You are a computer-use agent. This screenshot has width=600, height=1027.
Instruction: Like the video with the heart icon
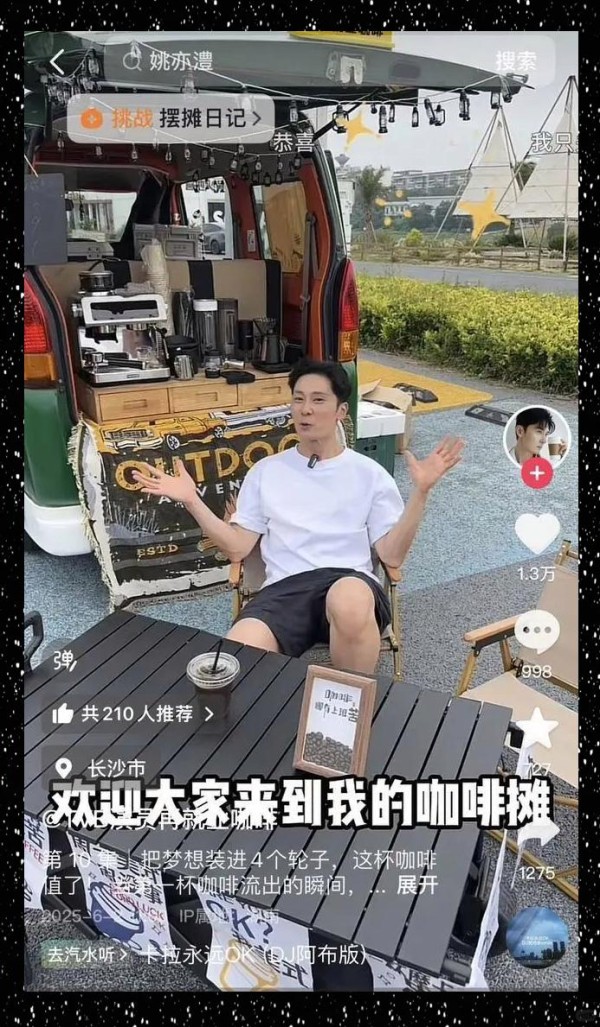pos(537,532)
